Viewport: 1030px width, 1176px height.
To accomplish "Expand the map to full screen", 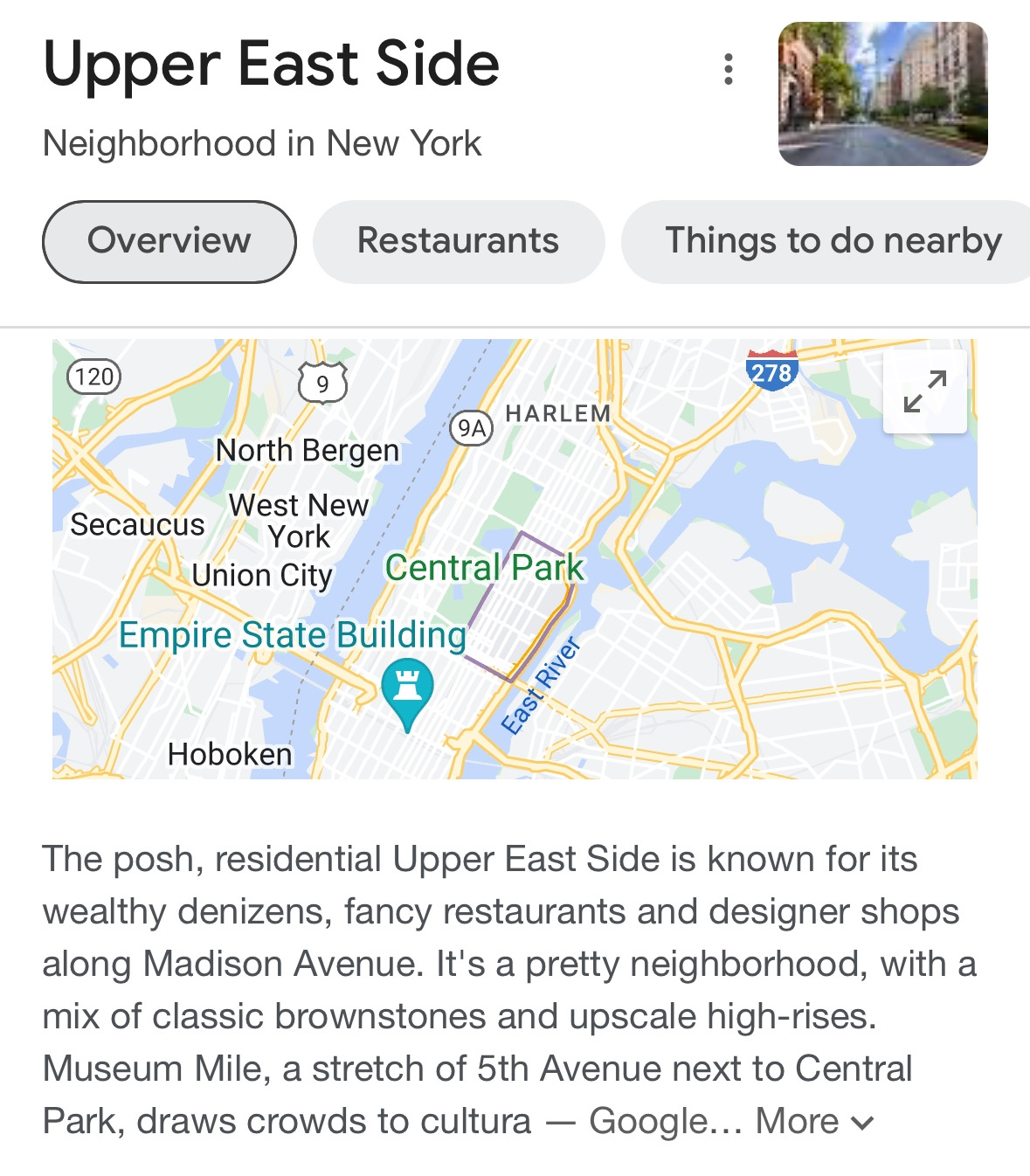I will coord(924,391).
